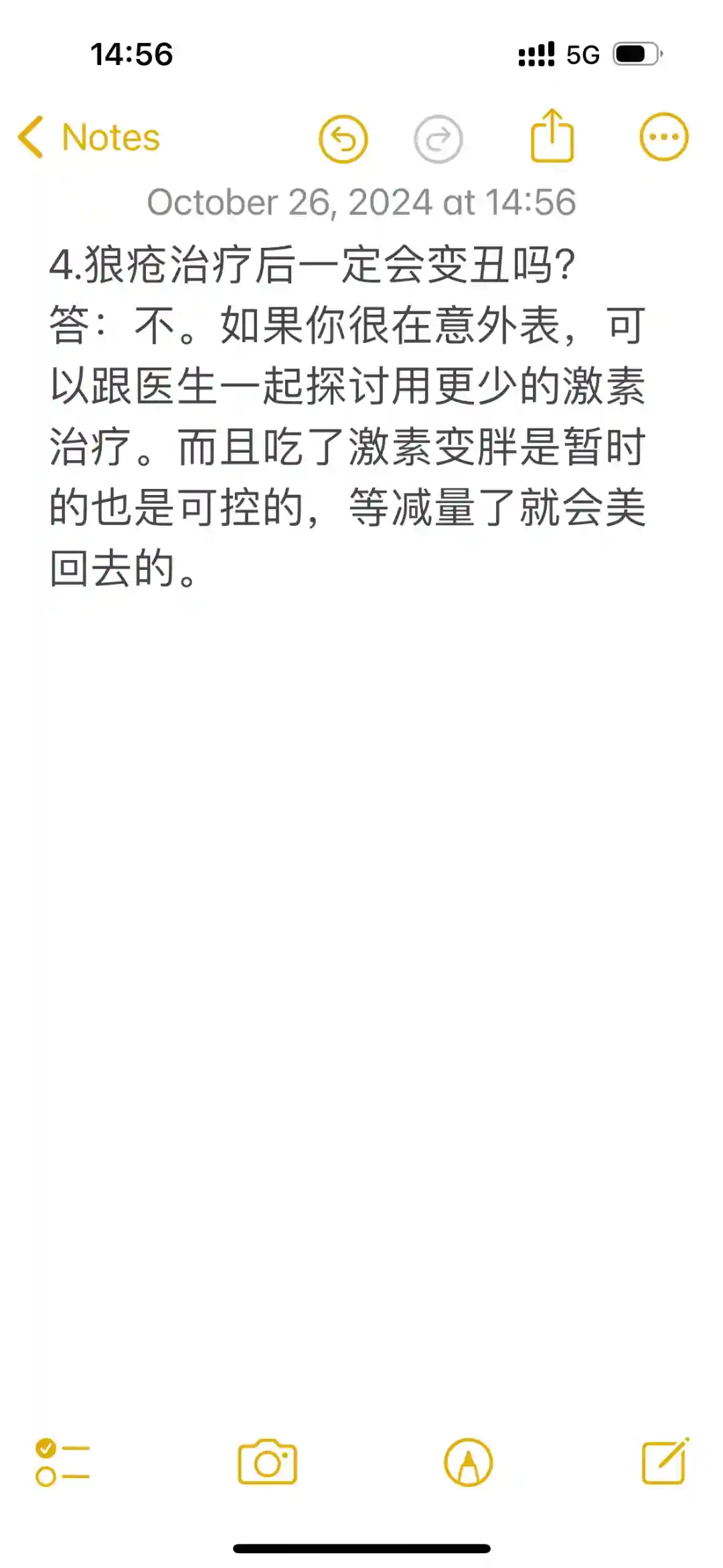The width and height of the screenshot is (723, 1568).
Task: Go back to the Notes list
Action: (88, 138)
